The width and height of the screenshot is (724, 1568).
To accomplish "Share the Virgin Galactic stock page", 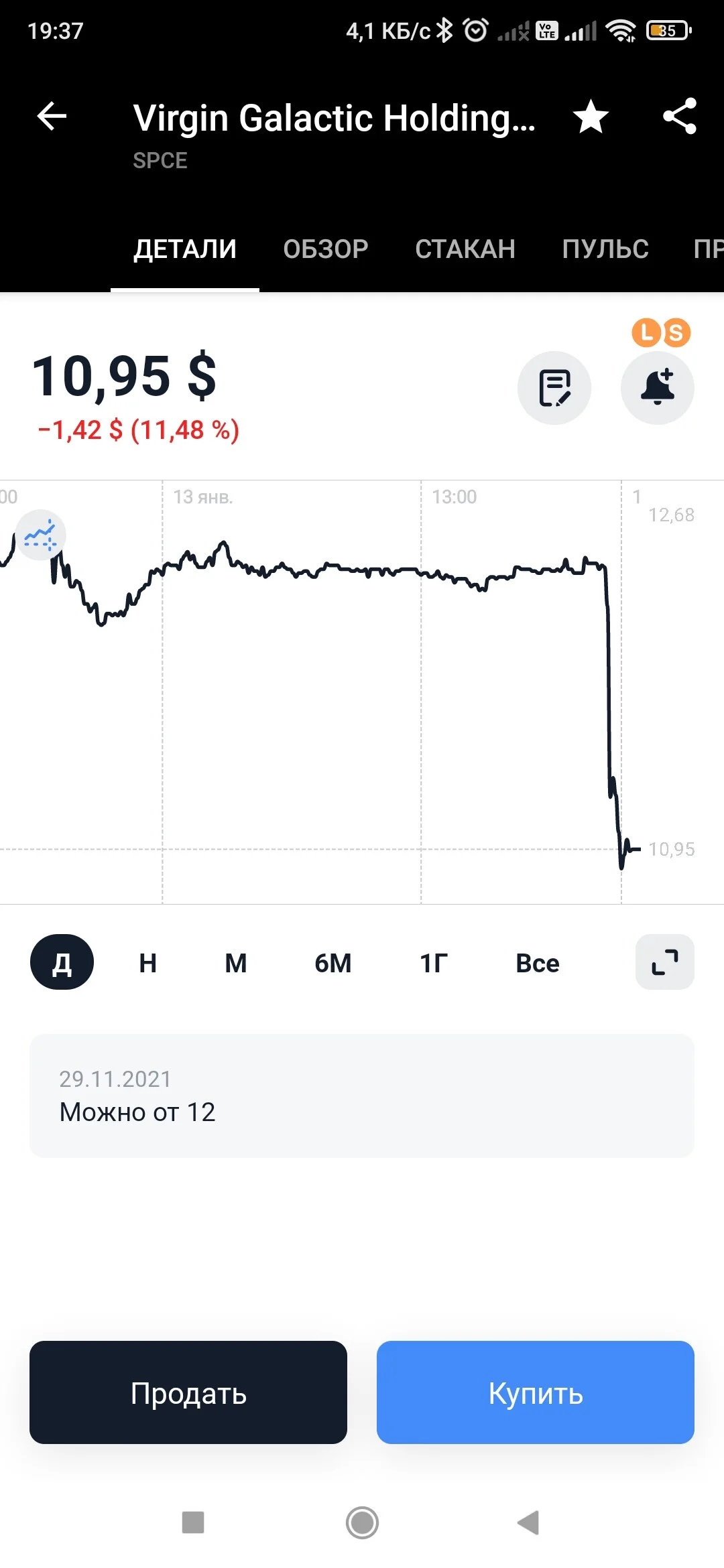I will click(x=680, y=117).
